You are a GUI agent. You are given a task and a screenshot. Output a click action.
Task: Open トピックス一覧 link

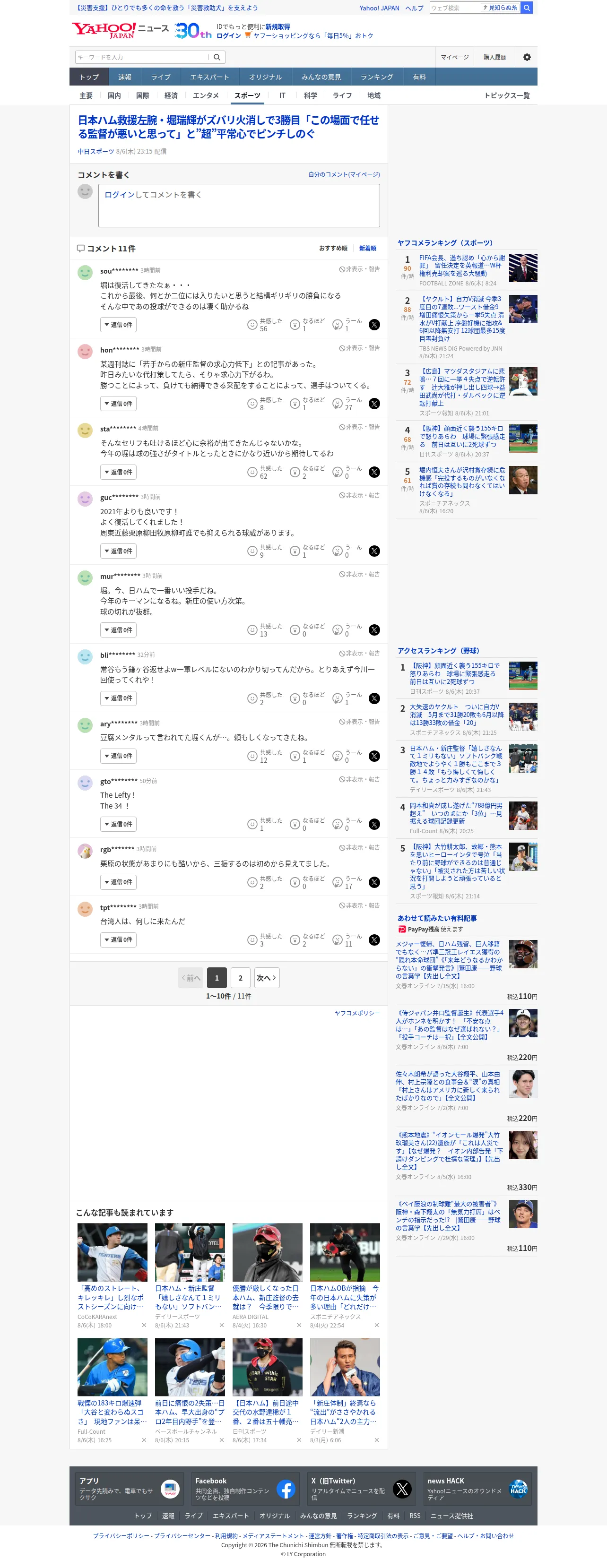click(x=507, y=95)
